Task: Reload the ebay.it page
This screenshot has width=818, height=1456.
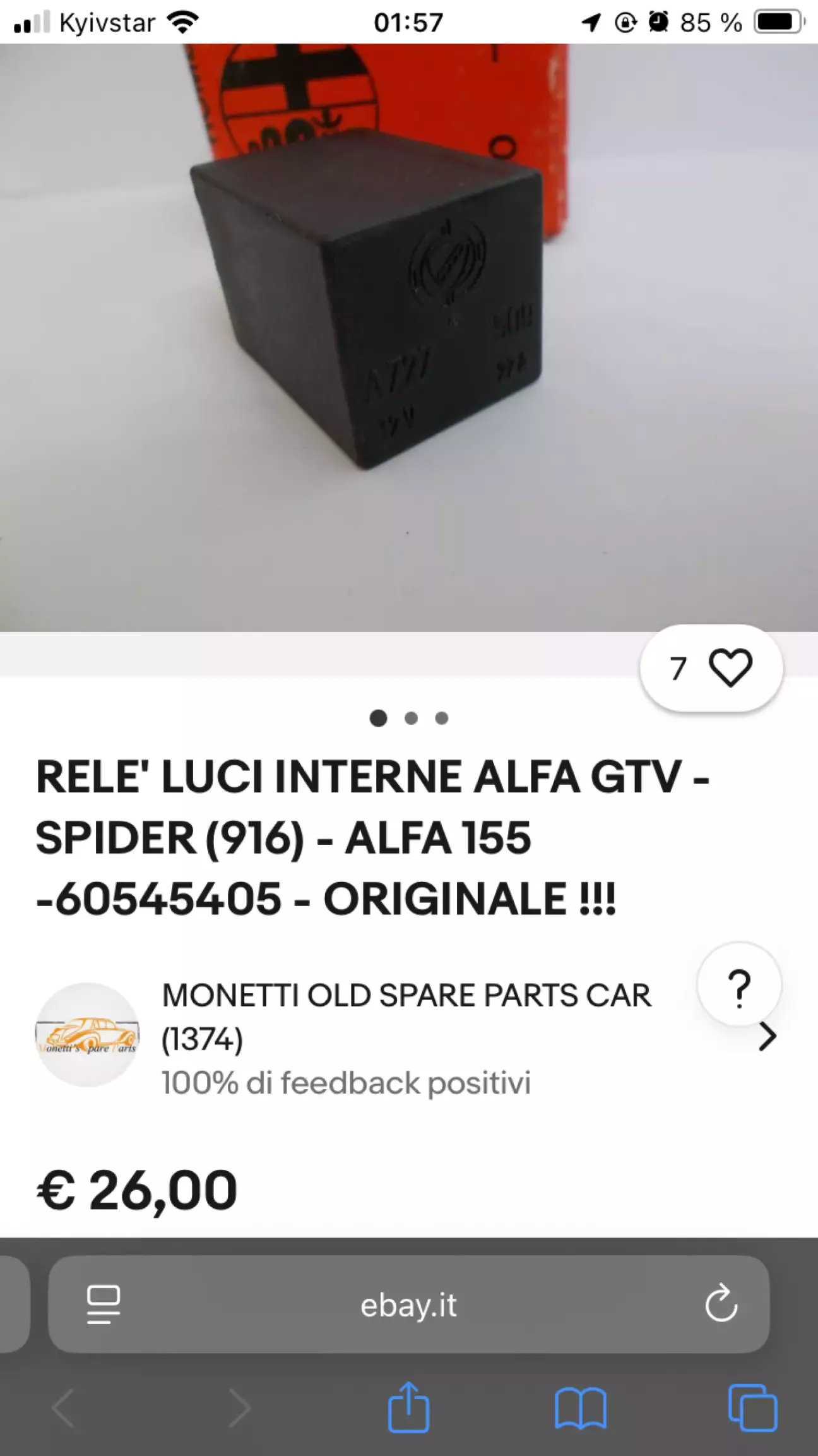Action: pyautogui.click(x=721, y=1304)
